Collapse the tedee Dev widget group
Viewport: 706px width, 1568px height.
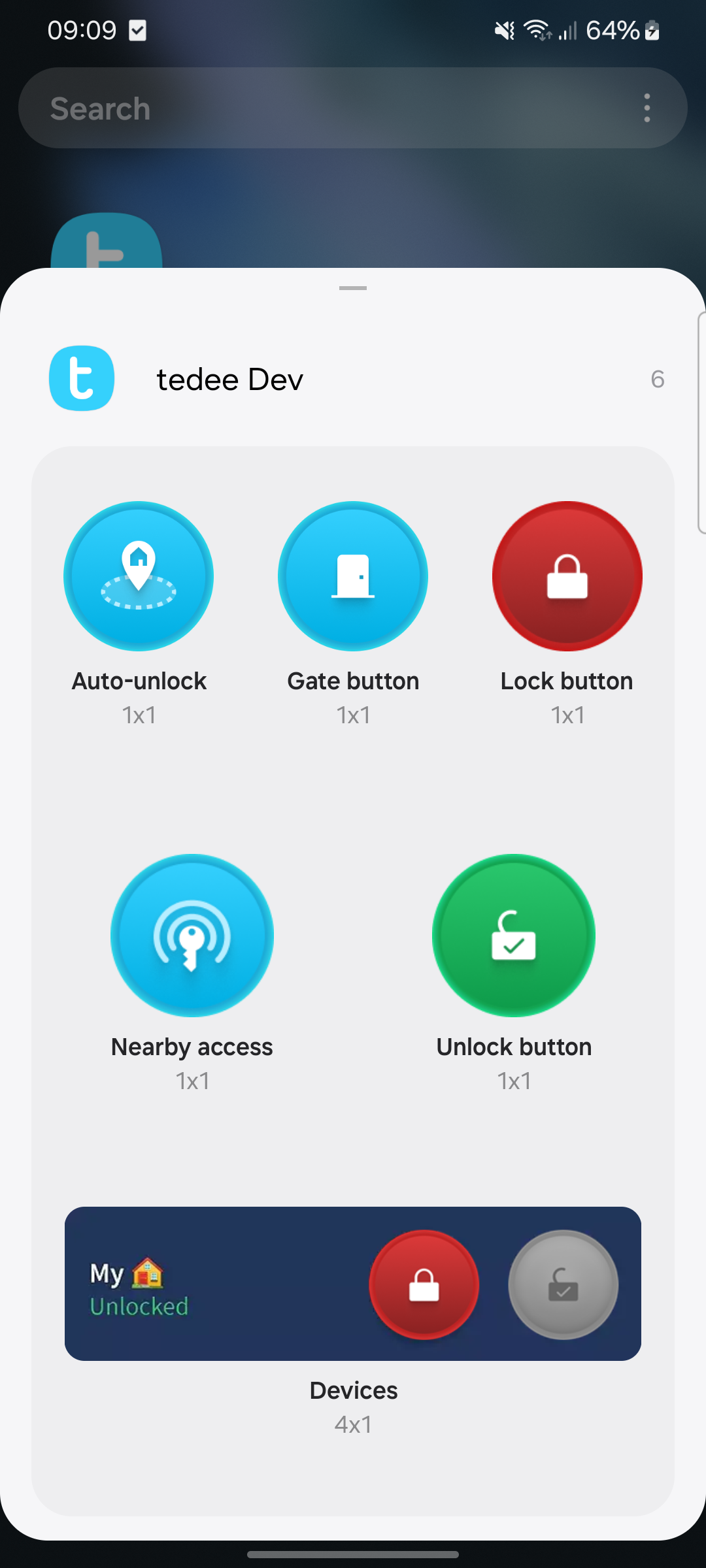click(x=353, y=379)
